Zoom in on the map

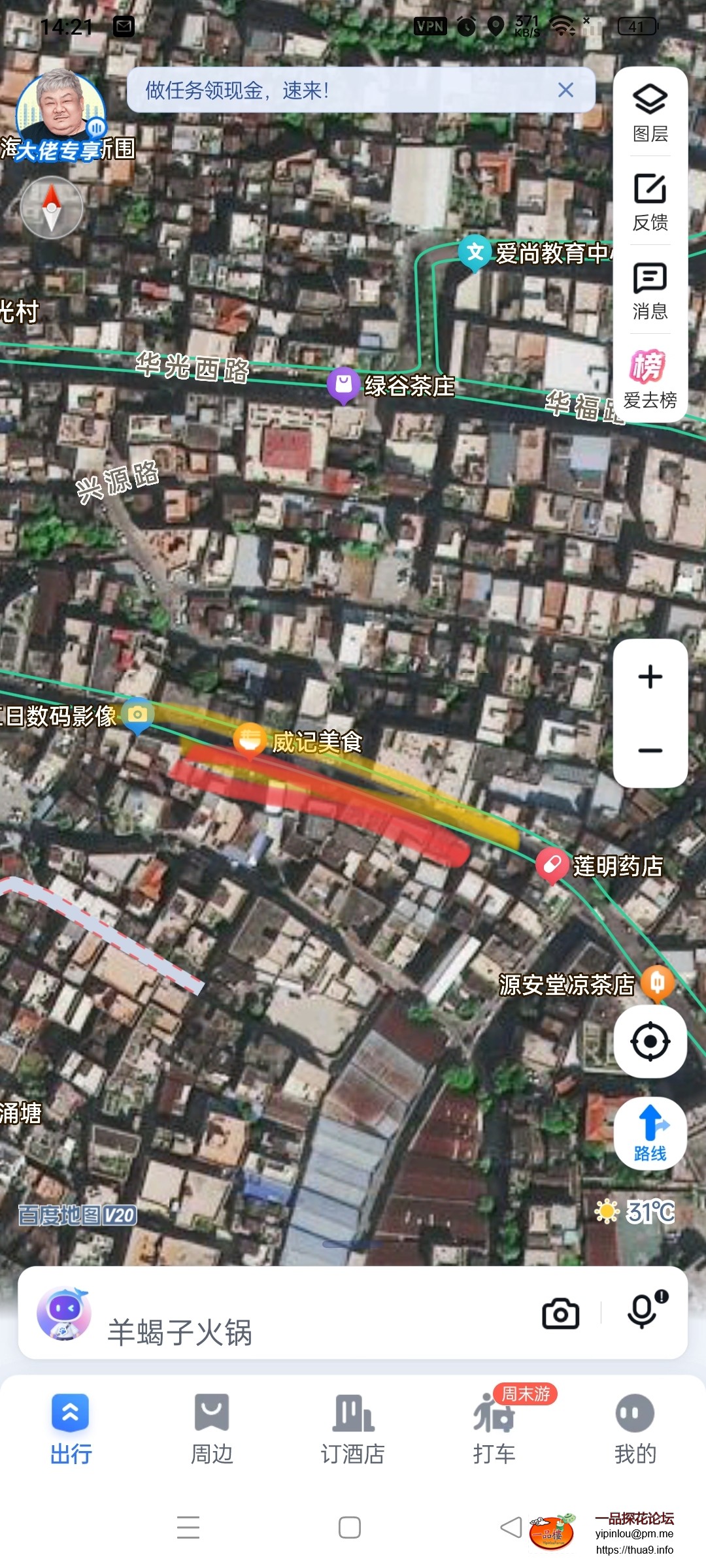point(650,677)
